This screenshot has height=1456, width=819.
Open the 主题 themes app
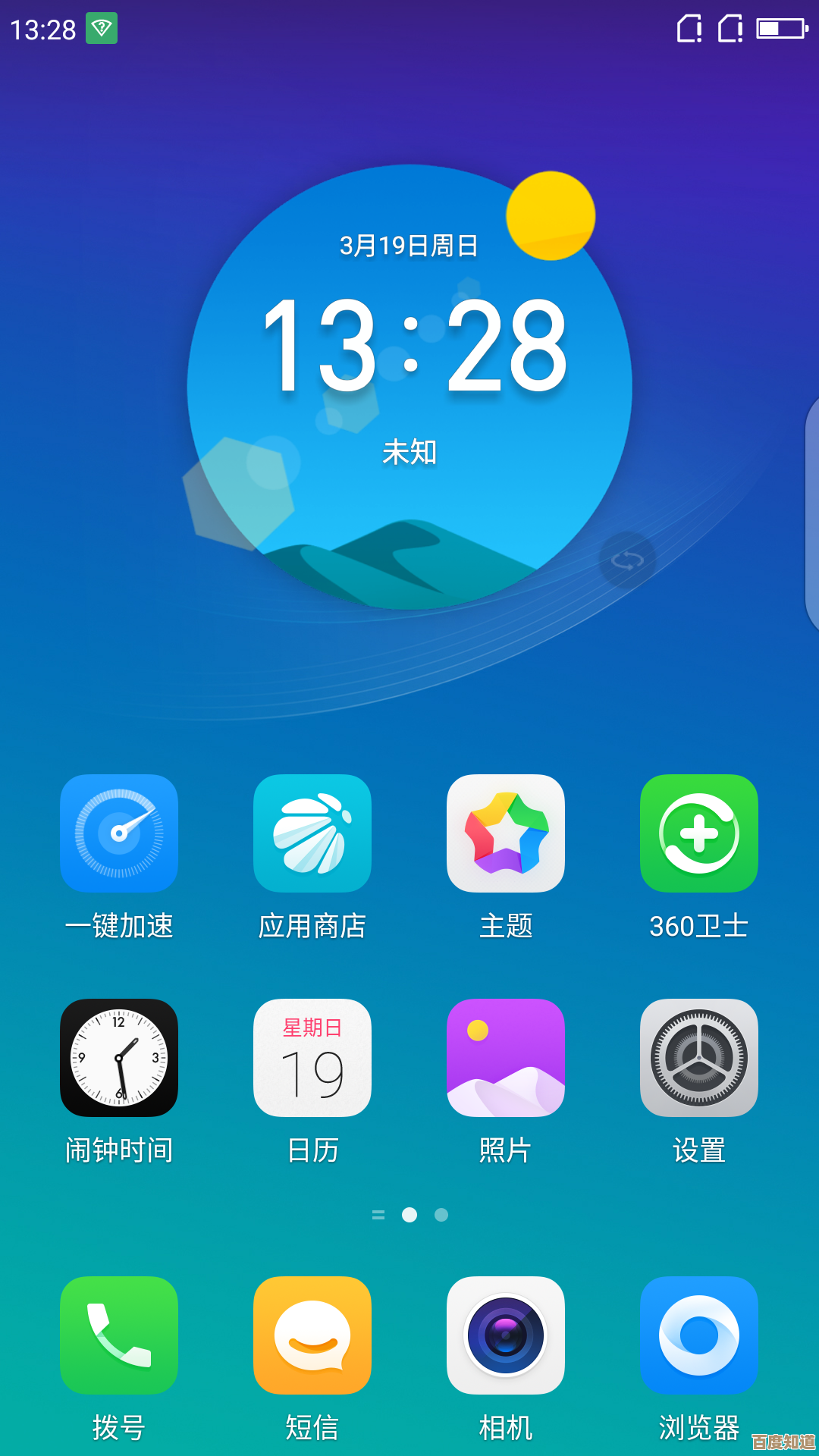pyautogui.click(x=506, y=833)
